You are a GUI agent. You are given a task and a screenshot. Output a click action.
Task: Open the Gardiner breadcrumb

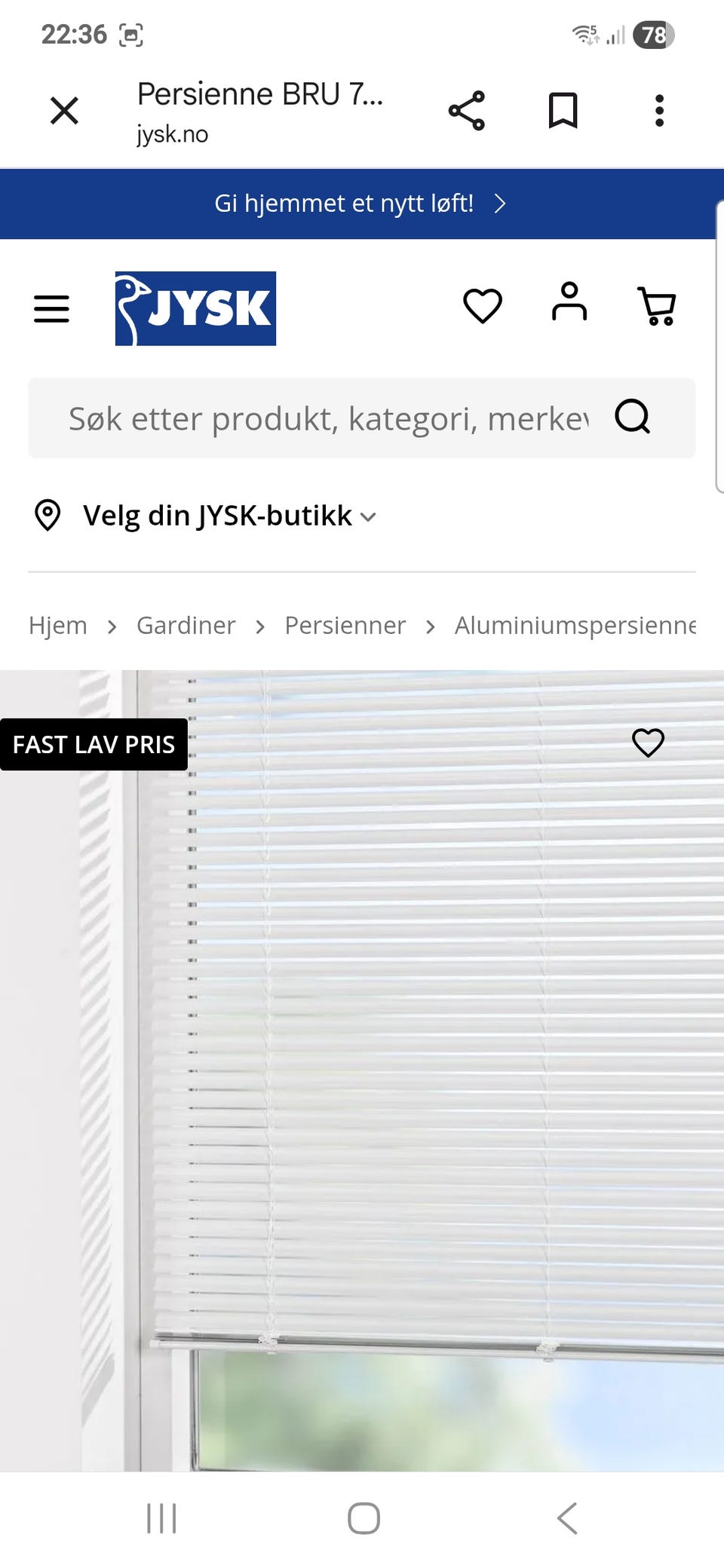point(186,626)
